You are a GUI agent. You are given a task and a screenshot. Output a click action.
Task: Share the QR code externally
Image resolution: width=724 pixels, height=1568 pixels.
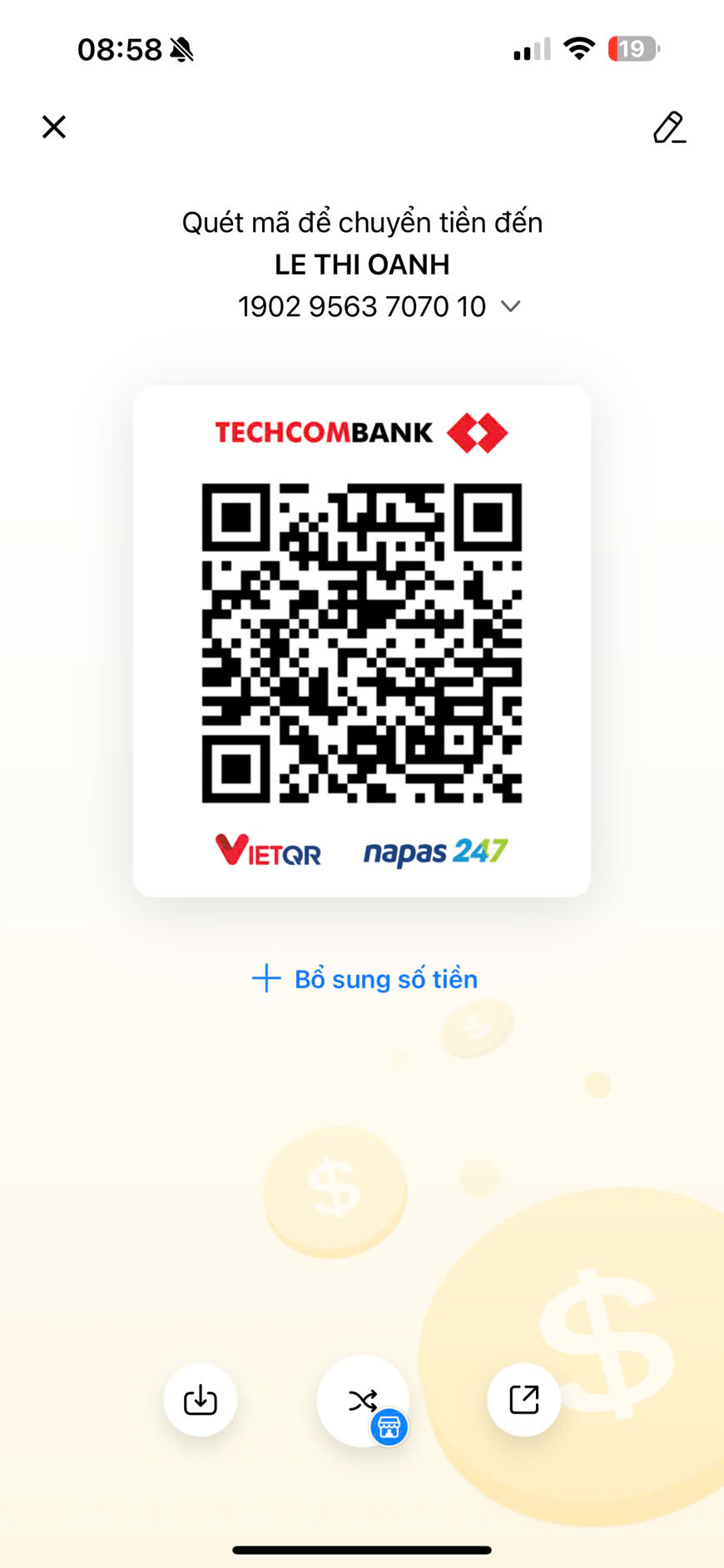coord(523,1400)
